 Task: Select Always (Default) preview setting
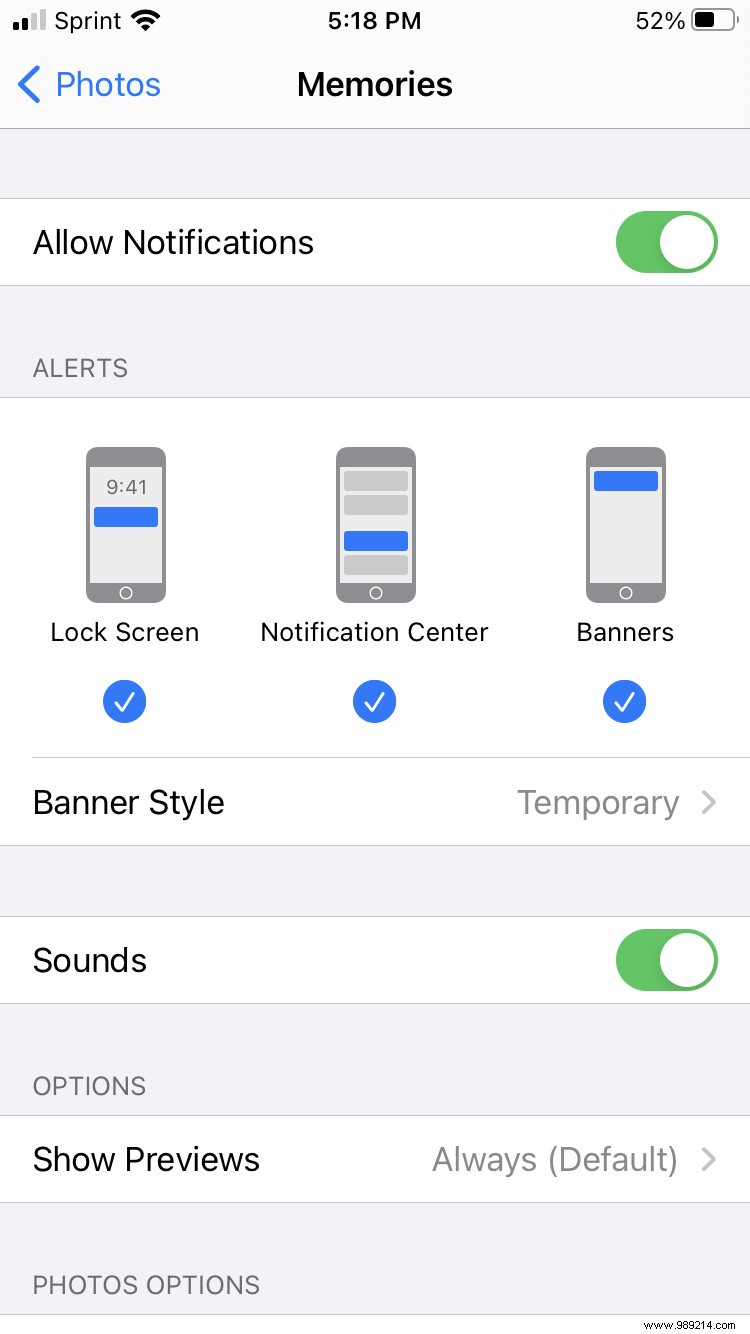tap(554, 1159)
